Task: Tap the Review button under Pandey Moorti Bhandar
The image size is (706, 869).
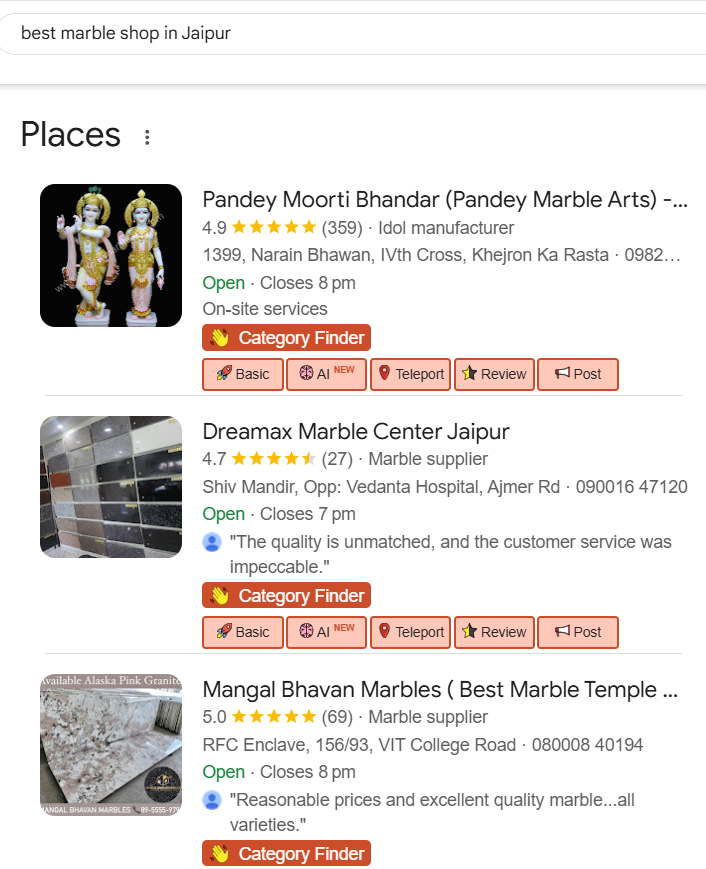Action: [x=493, y=374]
